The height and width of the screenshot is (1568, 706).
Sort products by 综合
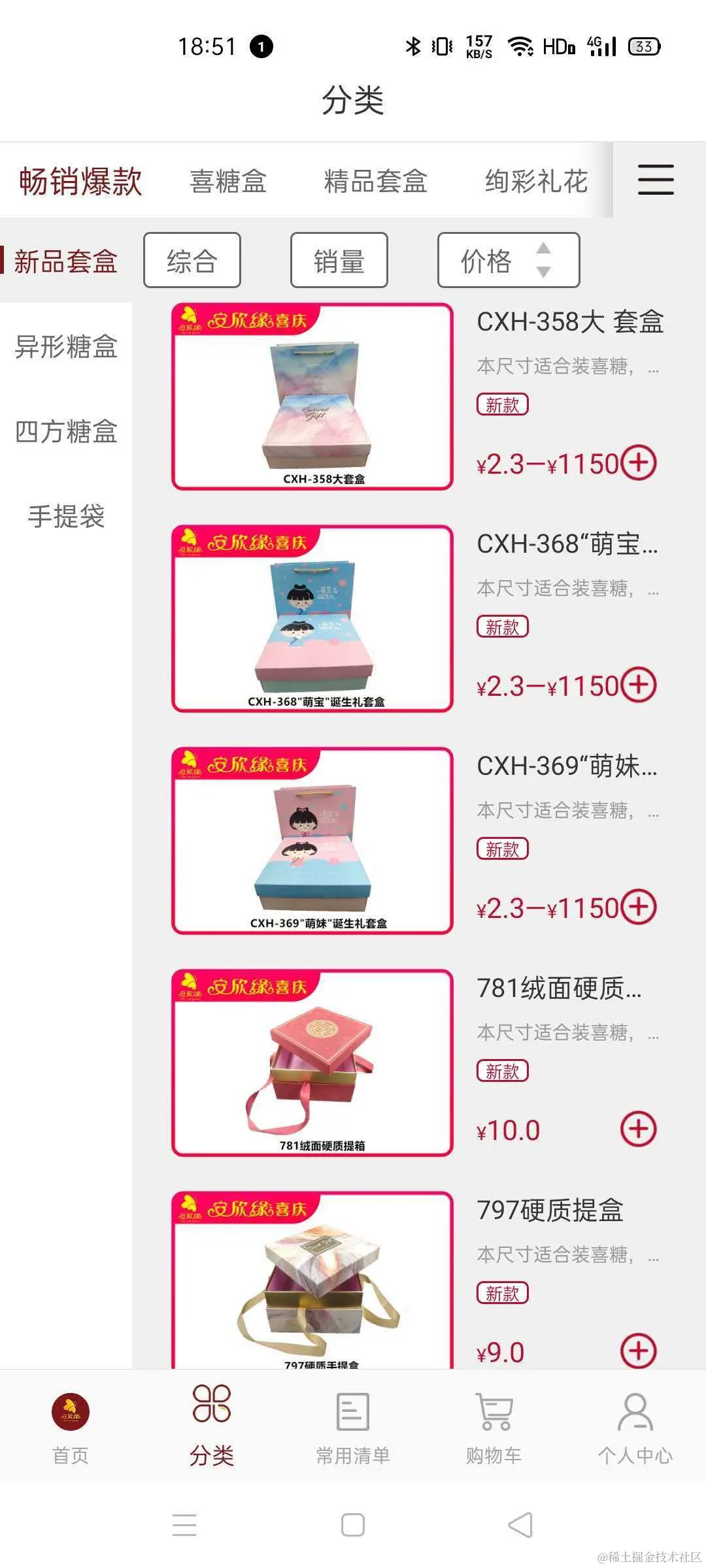tap(192, 261)
